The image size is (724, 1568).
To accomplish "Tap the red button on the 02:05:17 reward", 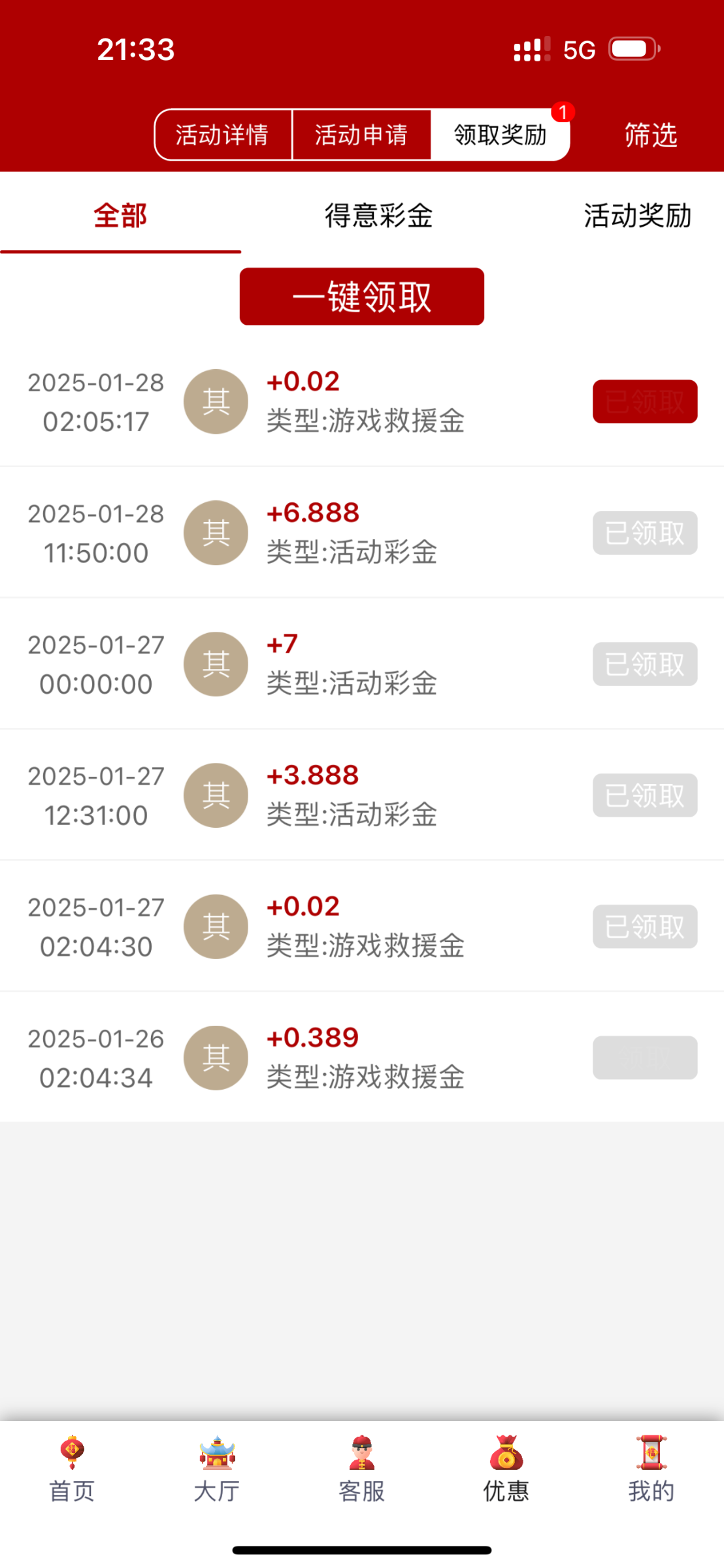I will (x=645, y=402).
